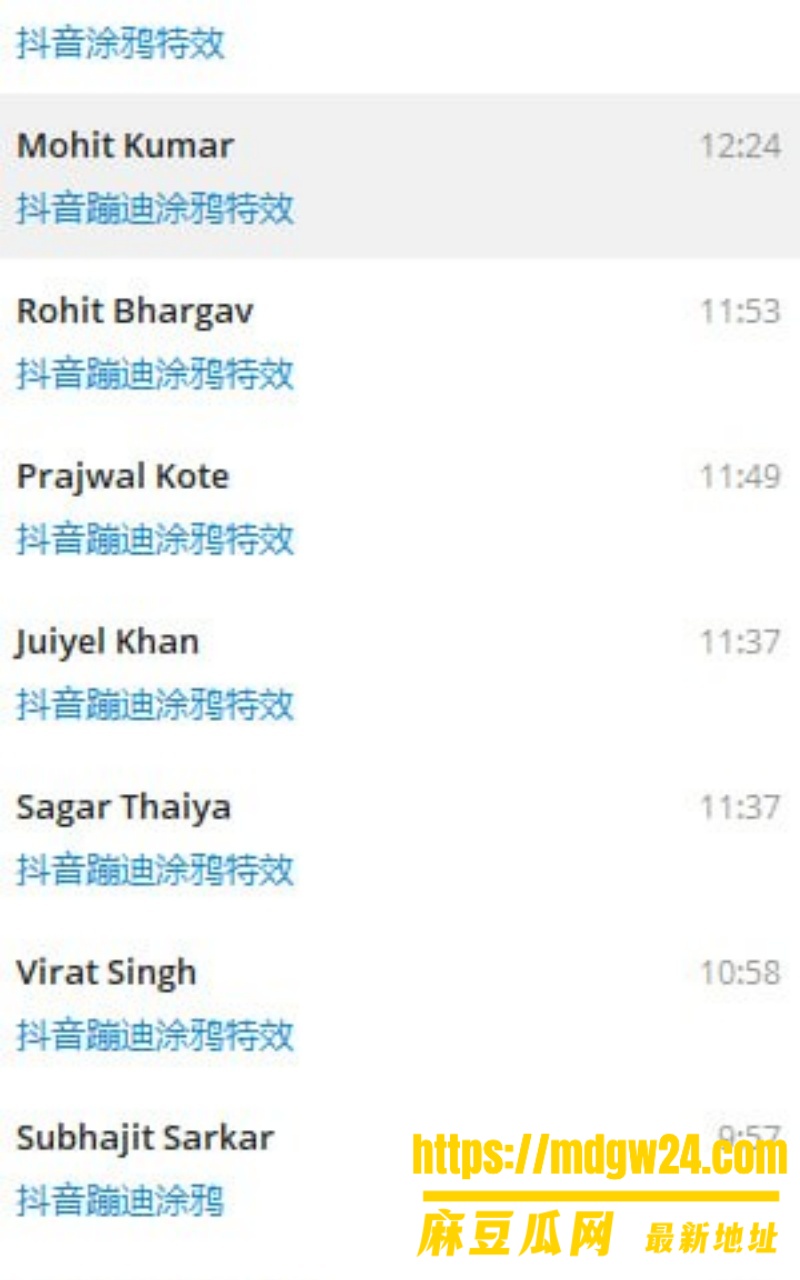This screenshot has height=1280, width=800.
Task: Open the chat with Mohit Kumar
Action: pyautogui.click(x=400, y=176)
